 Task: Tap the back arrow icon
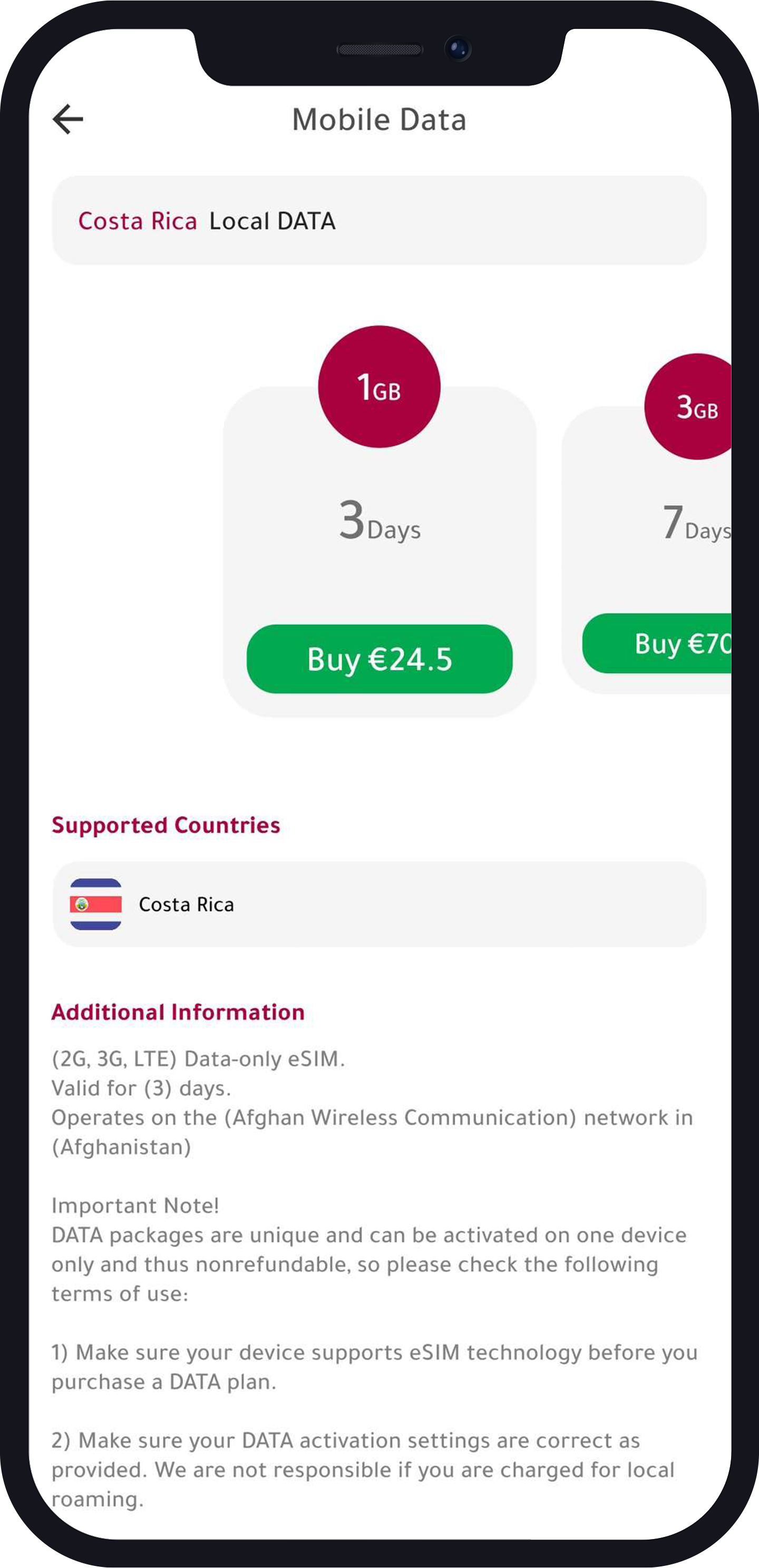point(67,119)
